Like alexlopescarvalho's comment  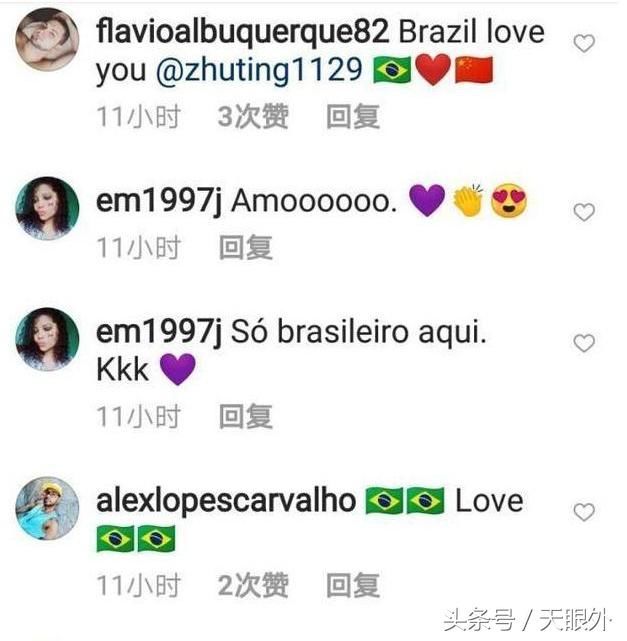point(584,513)
